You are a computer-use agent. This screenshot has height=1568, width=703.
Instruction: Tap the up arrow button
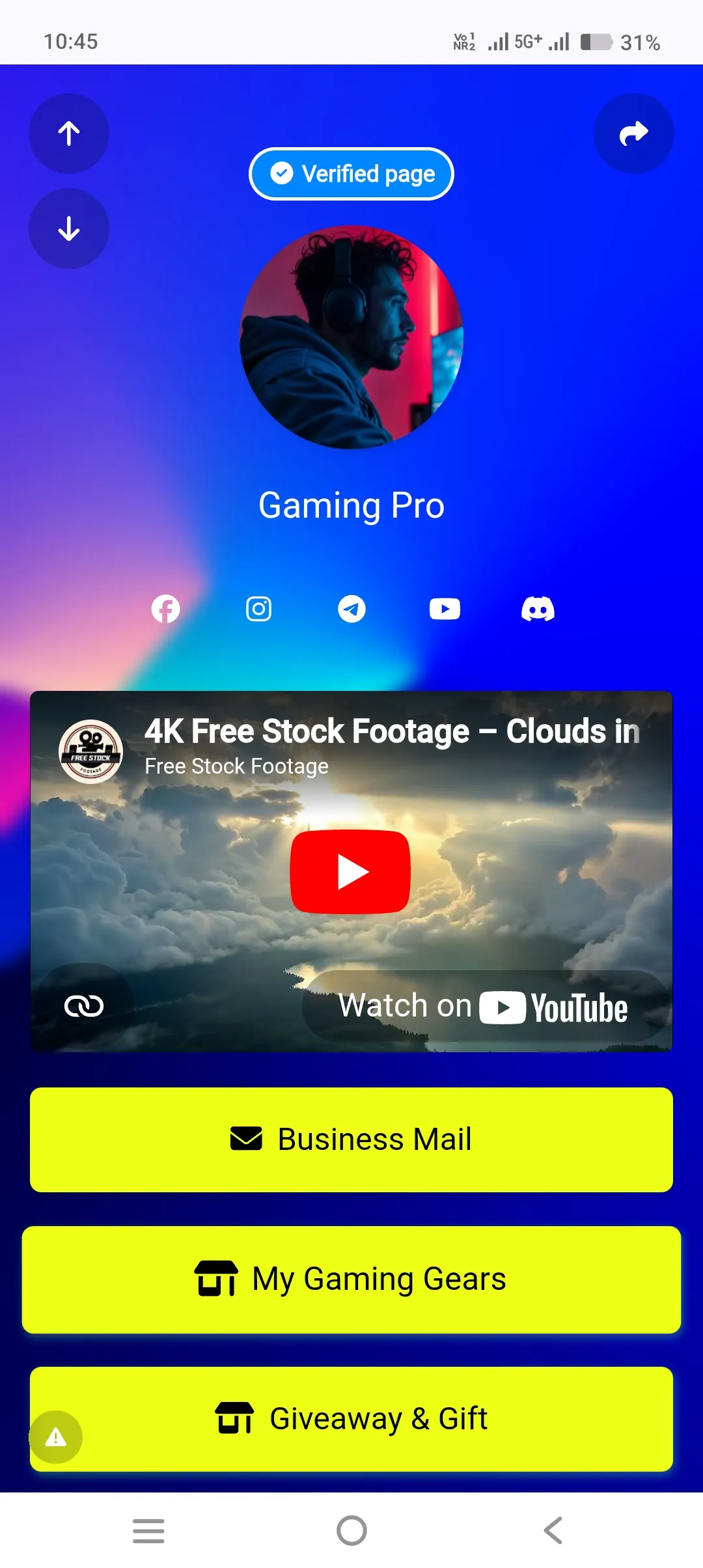click(x=69, y=133)
